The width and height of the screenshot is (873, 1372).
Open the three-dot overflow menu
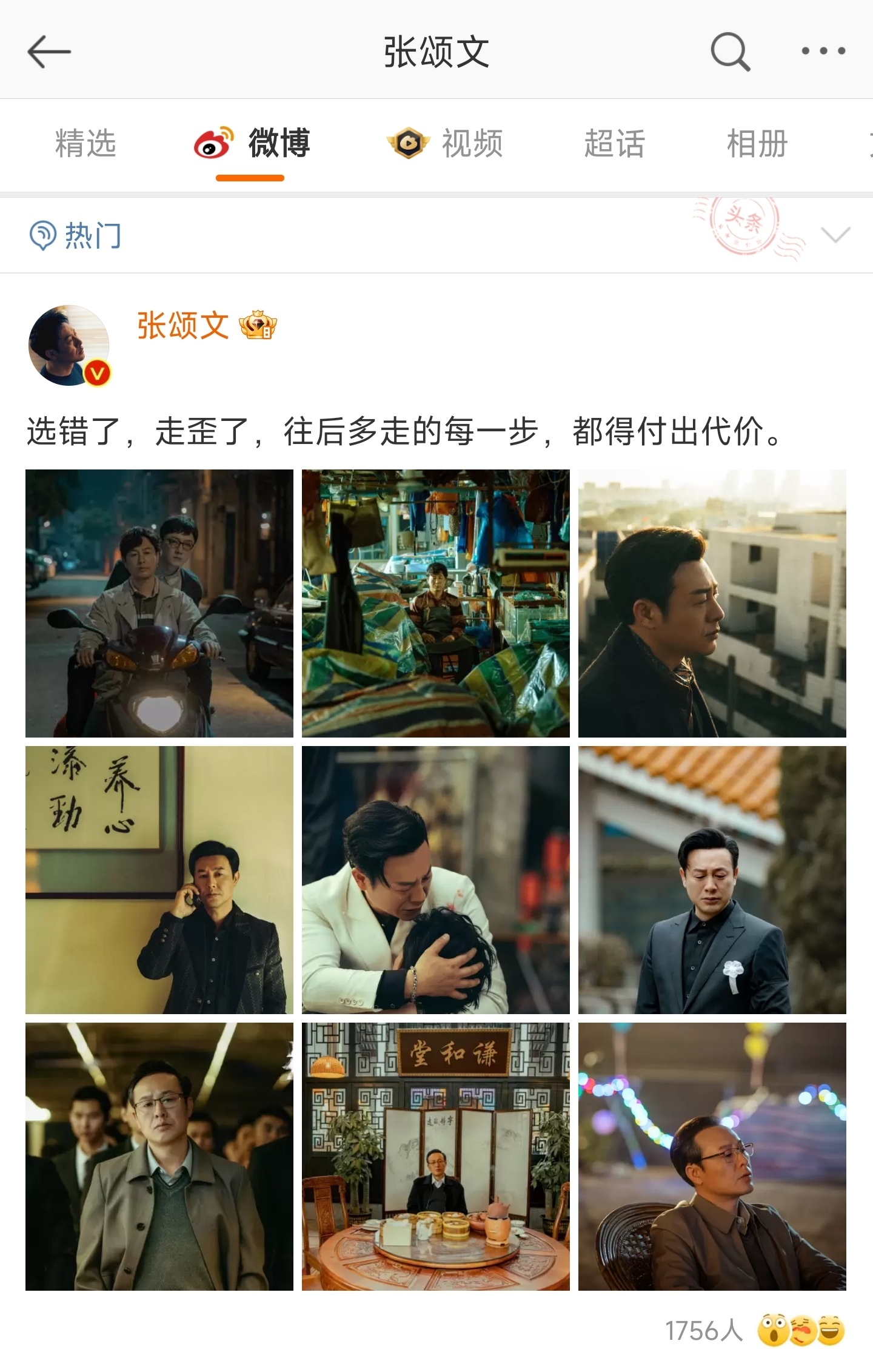[823, 52]
